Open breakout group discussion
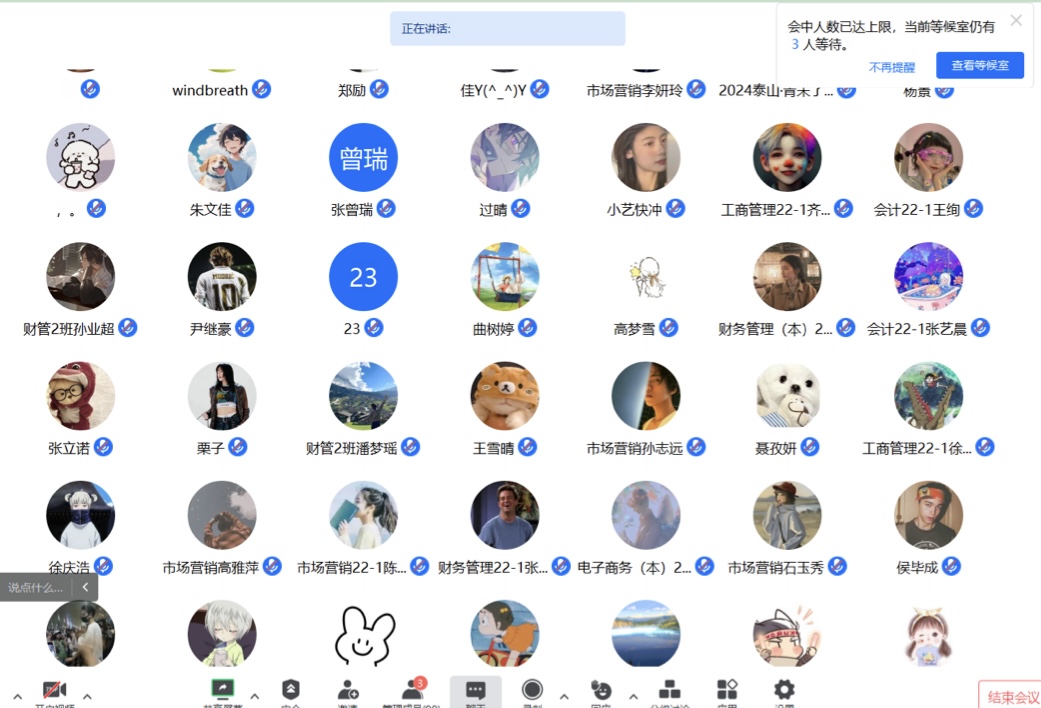1041x708 pixels. pos(669,690)
